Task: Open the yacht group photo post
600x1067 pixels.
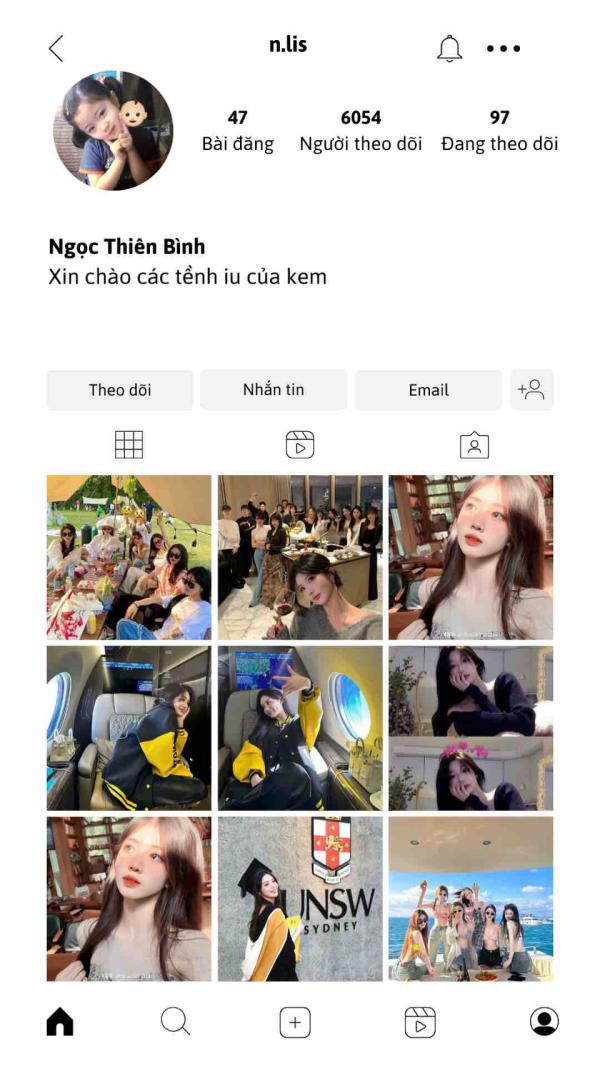Action: pos(471,898)
